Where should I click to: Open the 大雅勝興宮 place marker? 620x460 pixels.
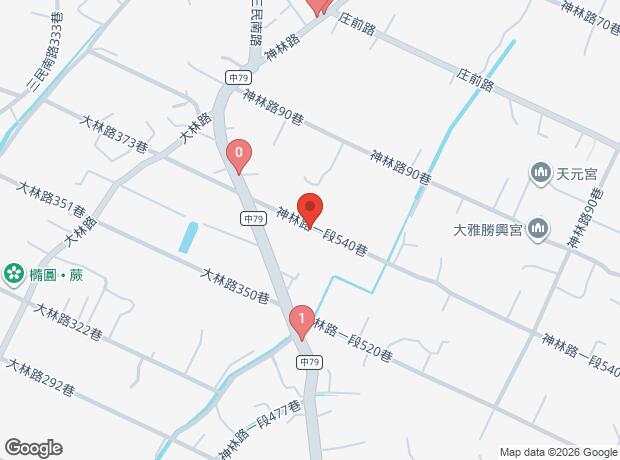coord(539,229)
